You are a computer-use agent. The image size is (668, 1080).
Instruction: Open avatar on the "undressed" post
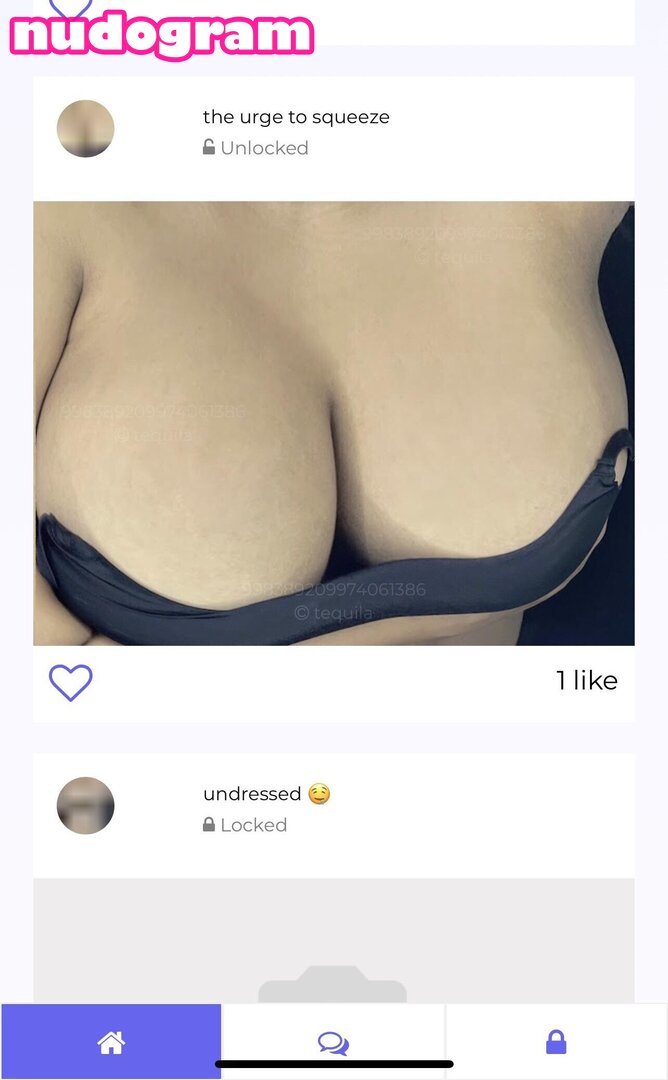click(86, 806)
